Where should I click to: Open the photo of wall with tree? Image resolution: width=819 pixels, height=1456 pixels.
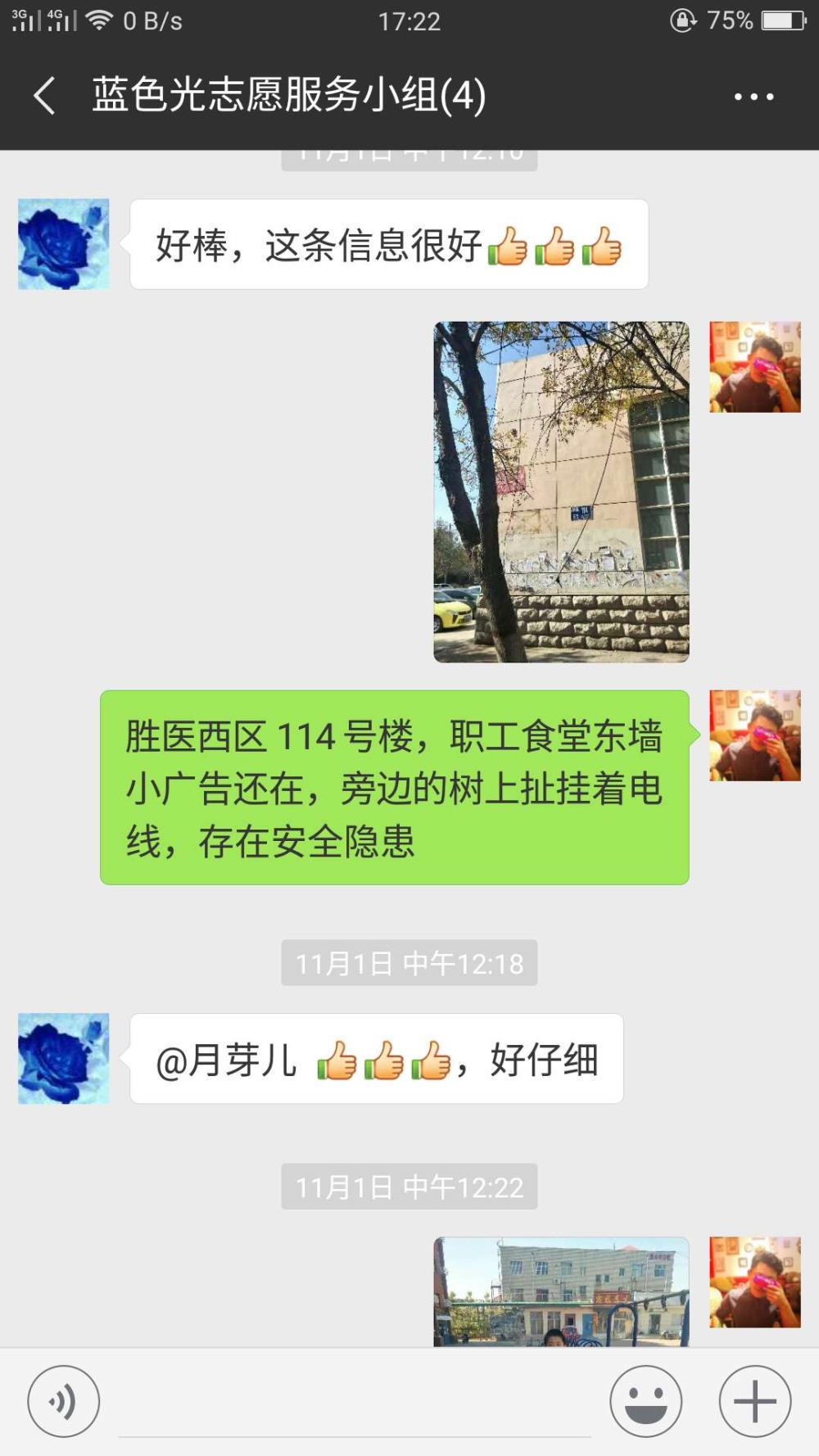tap(561, 491)
